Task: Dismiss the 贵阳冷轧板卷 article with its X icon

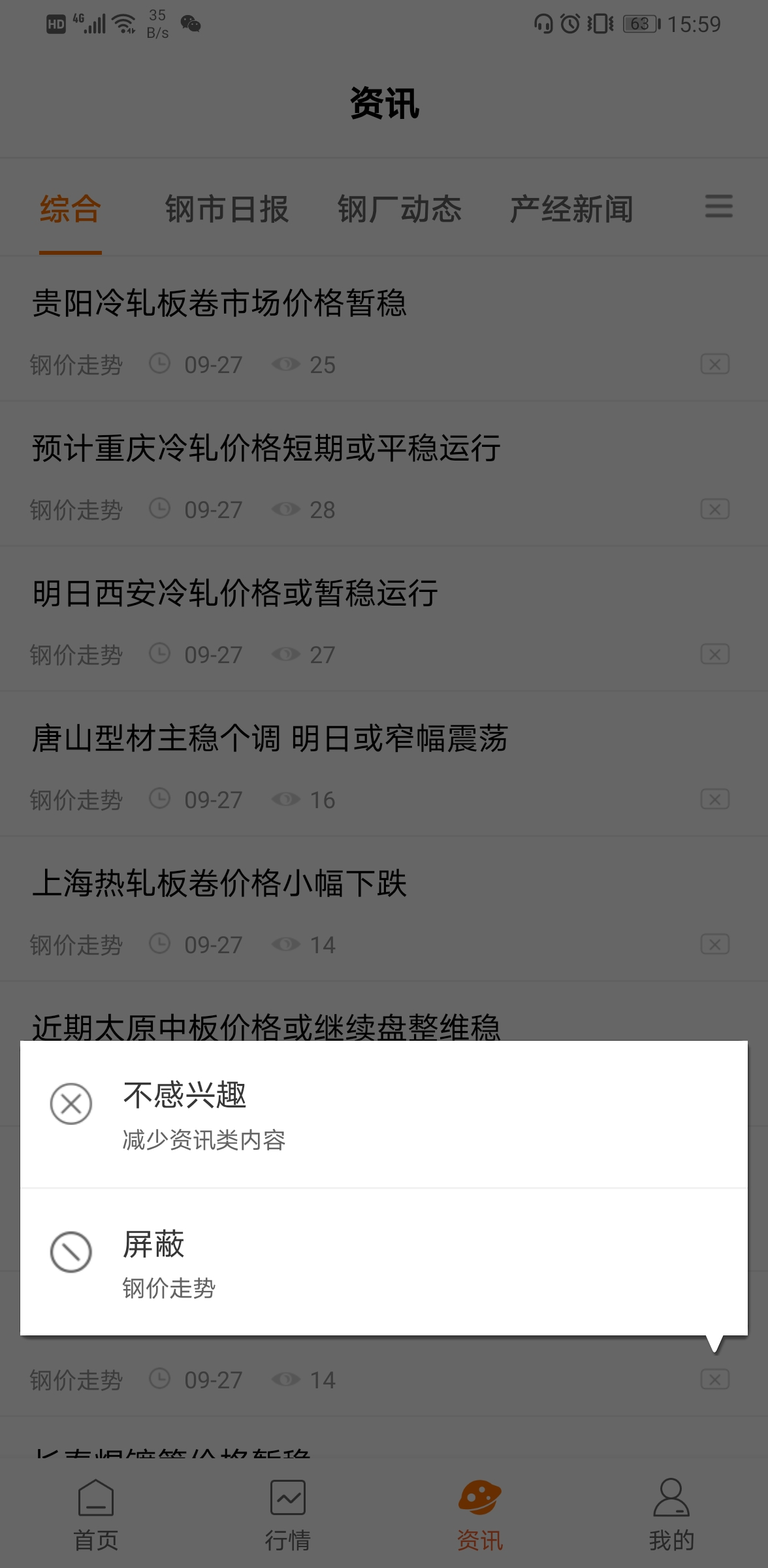Action: point(715,364)
